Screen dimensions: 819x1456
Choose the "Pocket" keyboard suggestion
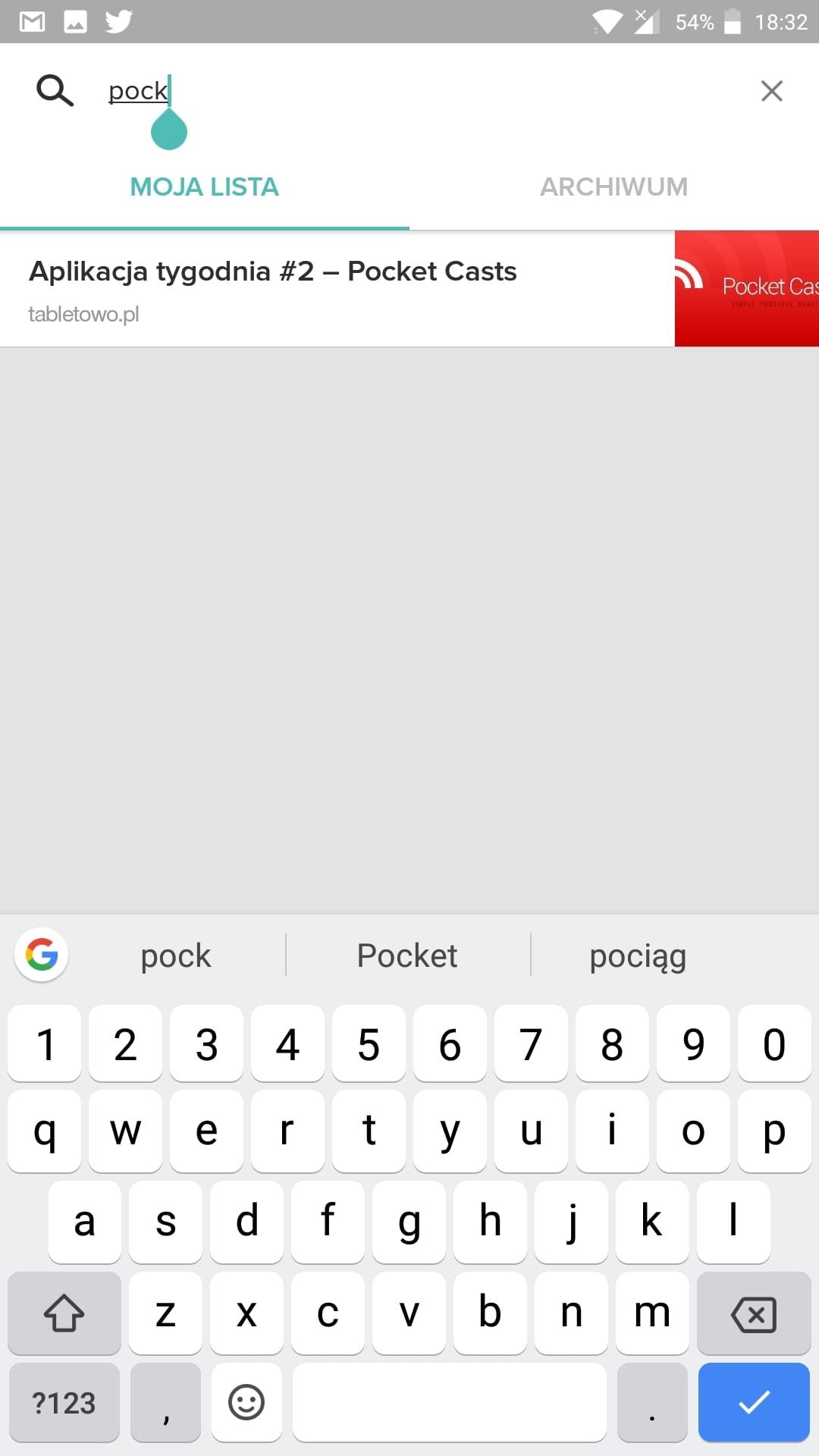coord(407,955)
